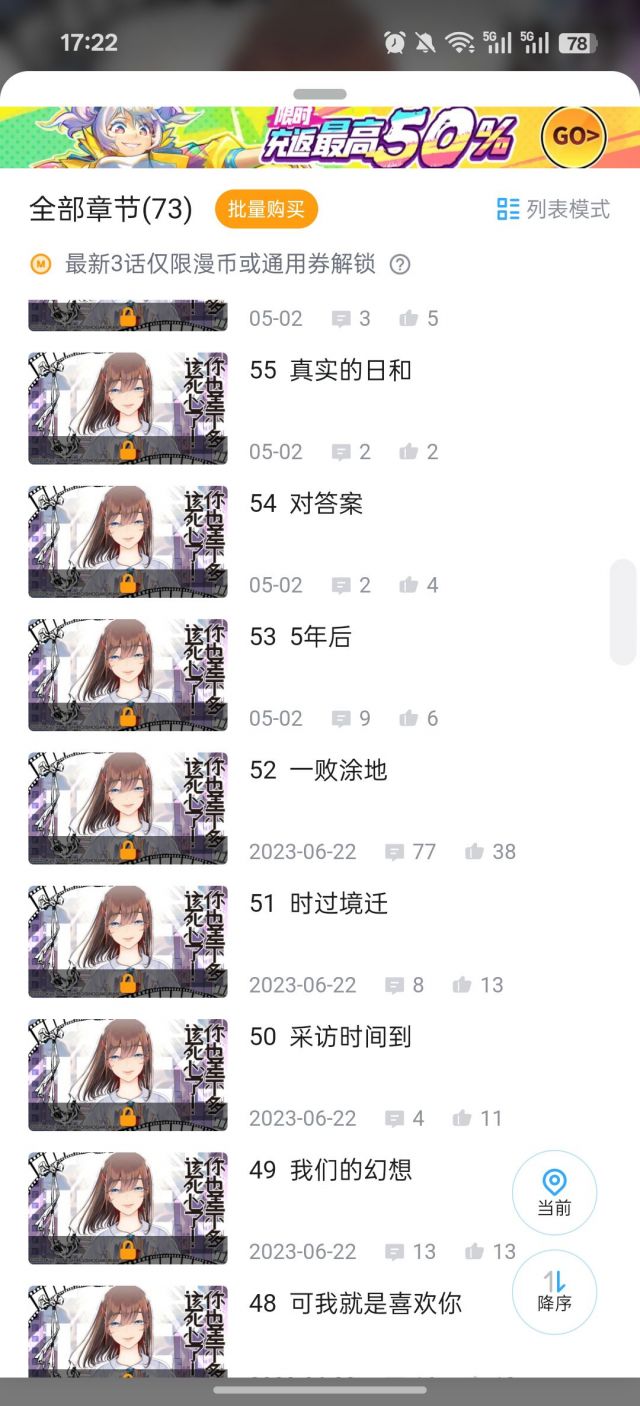Tap the sheet drag handle at top
640x1406 pixels.
pyautogui.click(x=320, y=94)
